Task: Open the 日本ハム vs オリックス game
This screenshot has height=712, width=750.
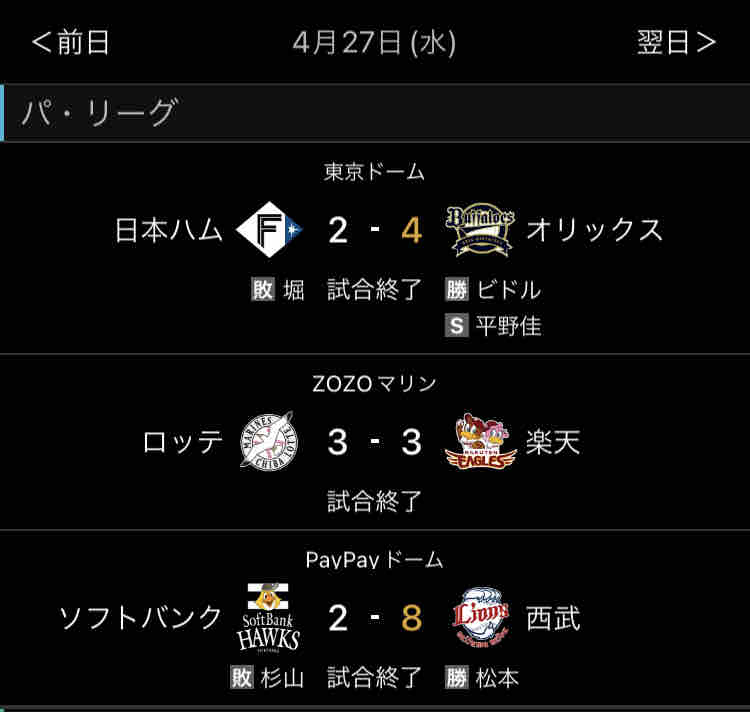Action: tap(375, 248)
